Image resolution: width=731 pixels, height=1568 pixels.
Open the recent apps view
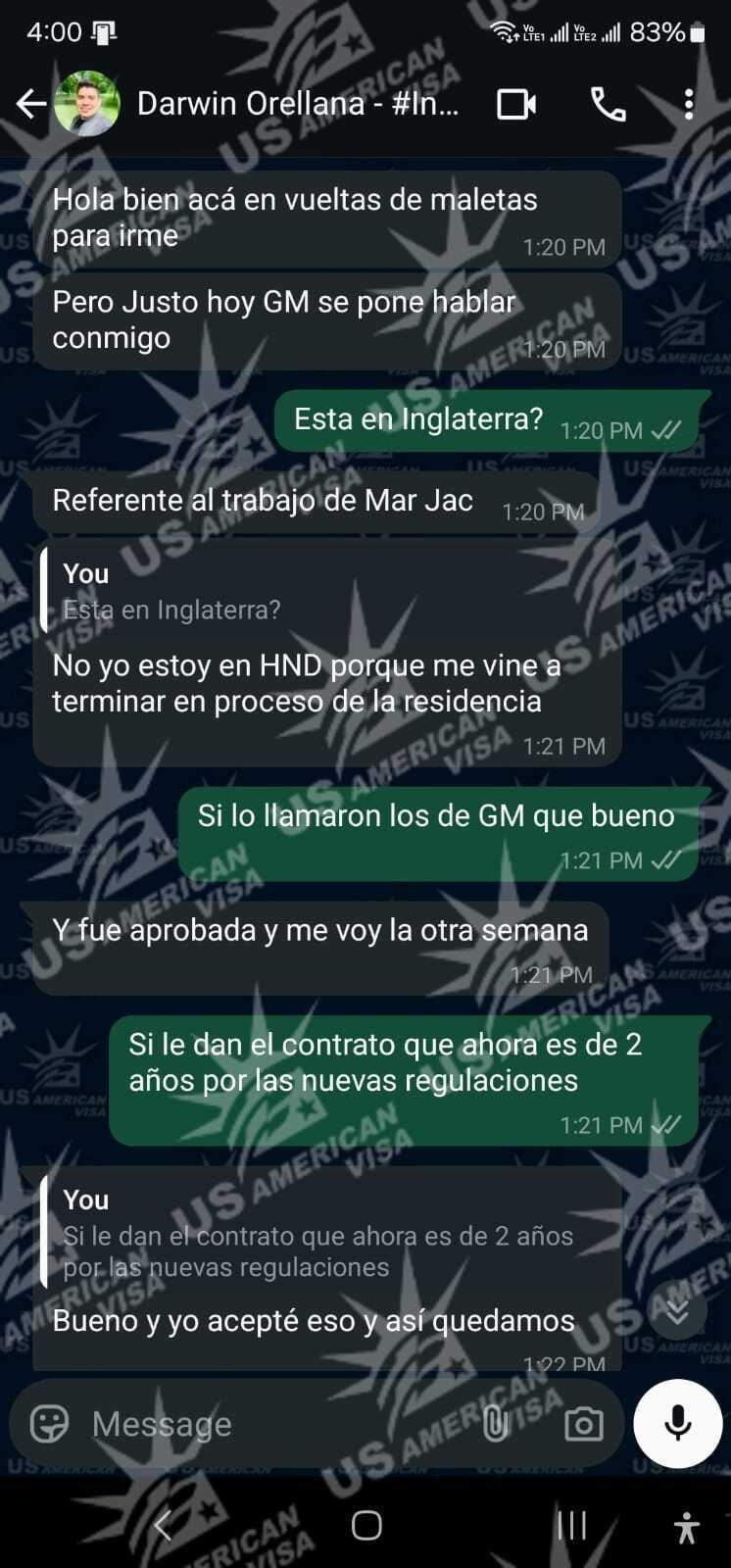571,1525
